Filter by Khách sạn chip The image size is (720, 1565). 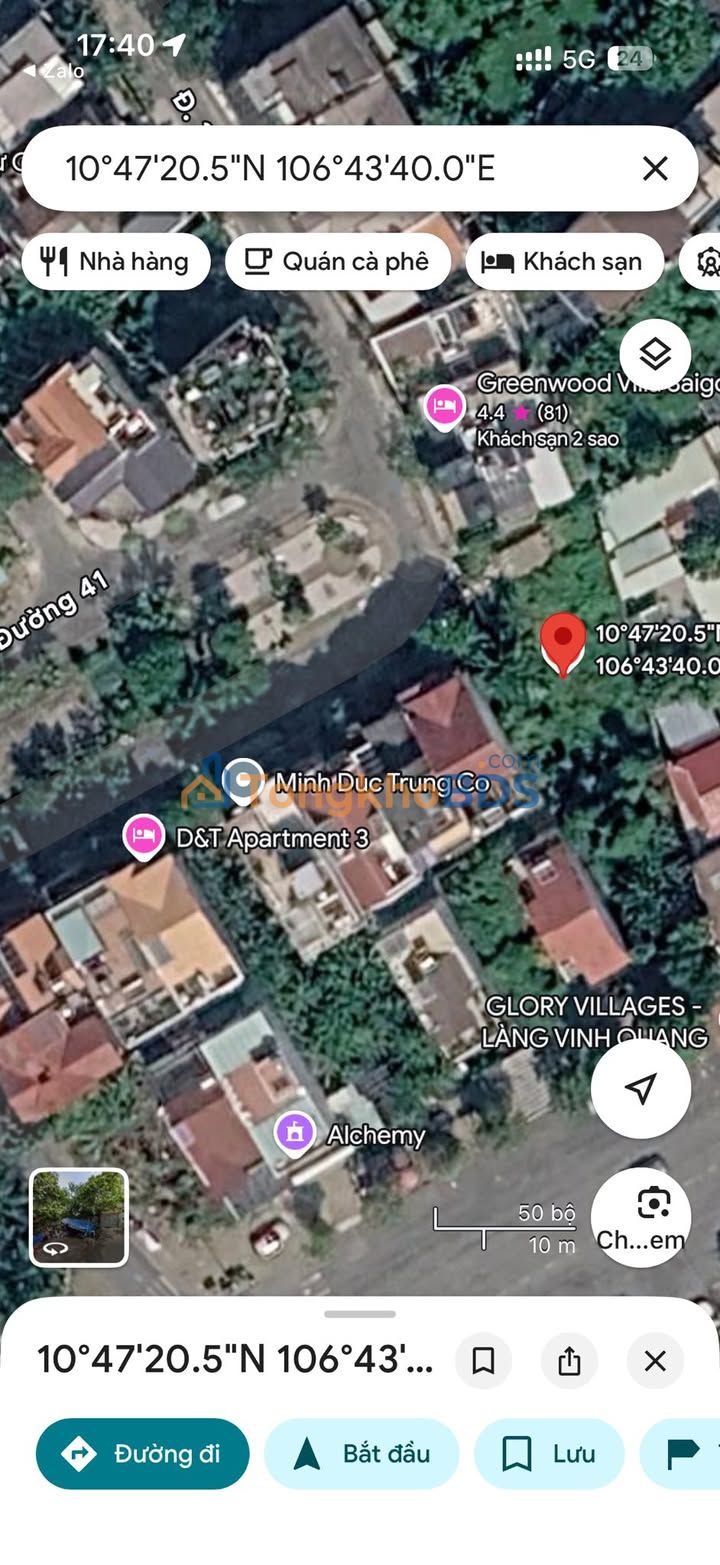(x=564, y=262)
